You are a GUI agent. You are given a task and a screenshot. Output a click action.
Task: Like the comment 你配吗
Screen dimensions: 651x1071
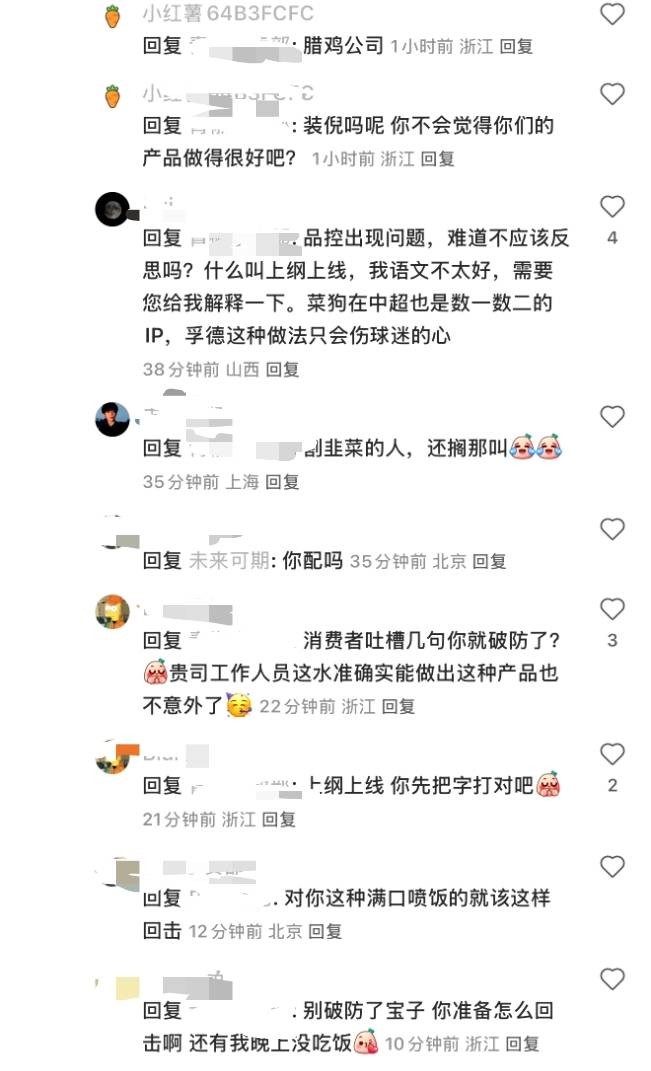click(611, 529)
